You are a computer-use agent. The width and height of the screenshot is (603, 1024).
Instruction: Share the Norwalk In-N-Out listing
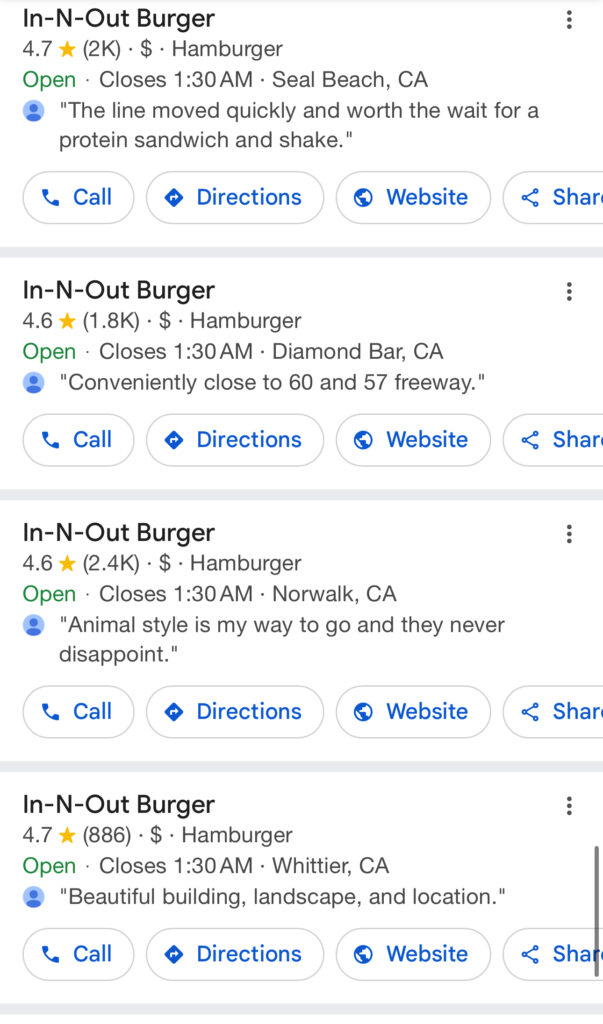coord(554,711)
